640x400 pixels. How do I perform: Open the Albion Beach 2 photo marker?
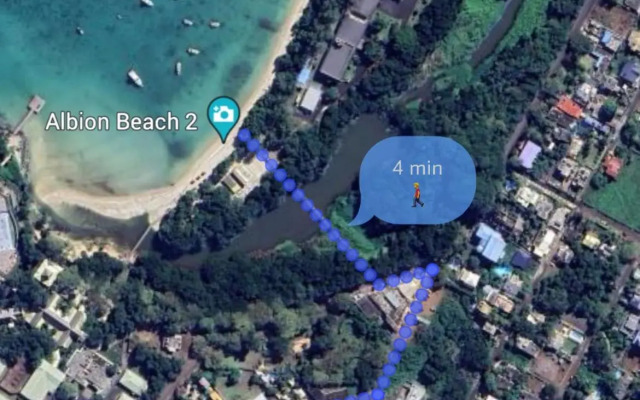click(222, 115)
